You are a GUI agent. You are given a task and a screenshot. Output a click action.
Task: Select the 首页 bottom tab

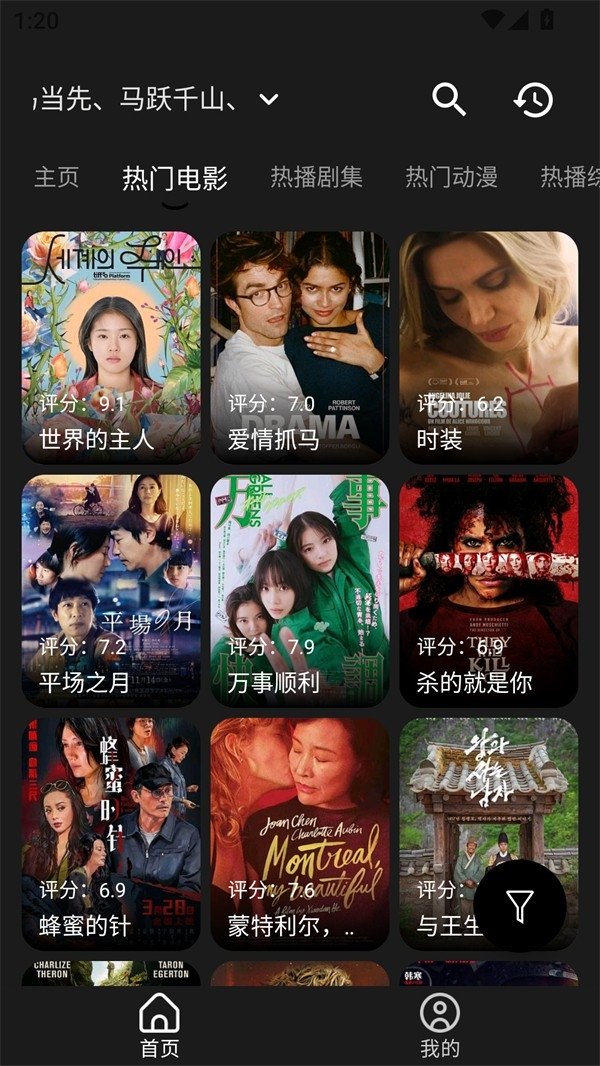tap(160, 1027)
